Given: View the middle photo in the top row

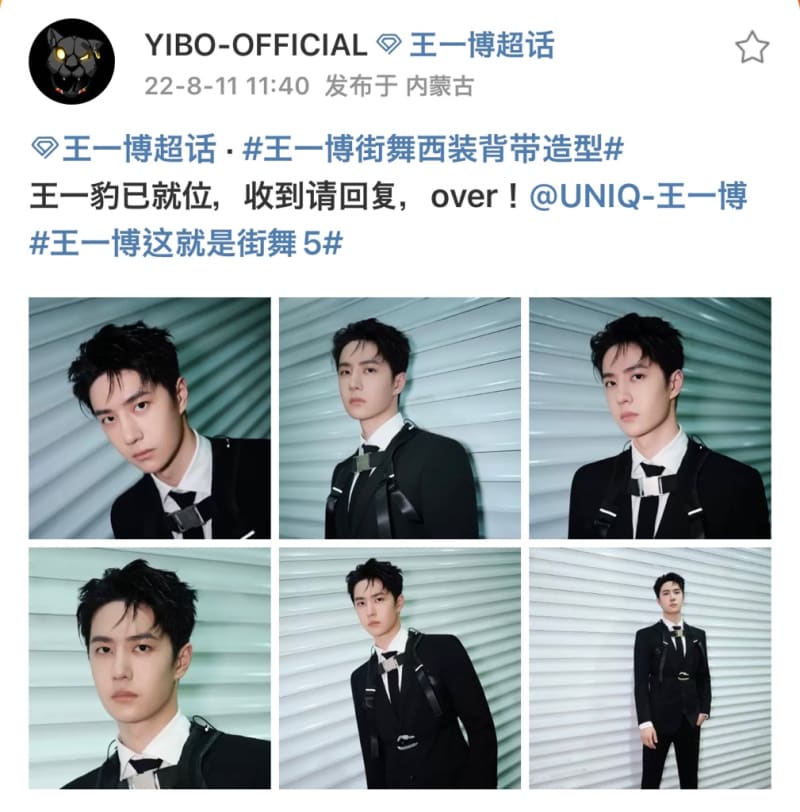Looking at the screenshot, I should coord(400,418).
